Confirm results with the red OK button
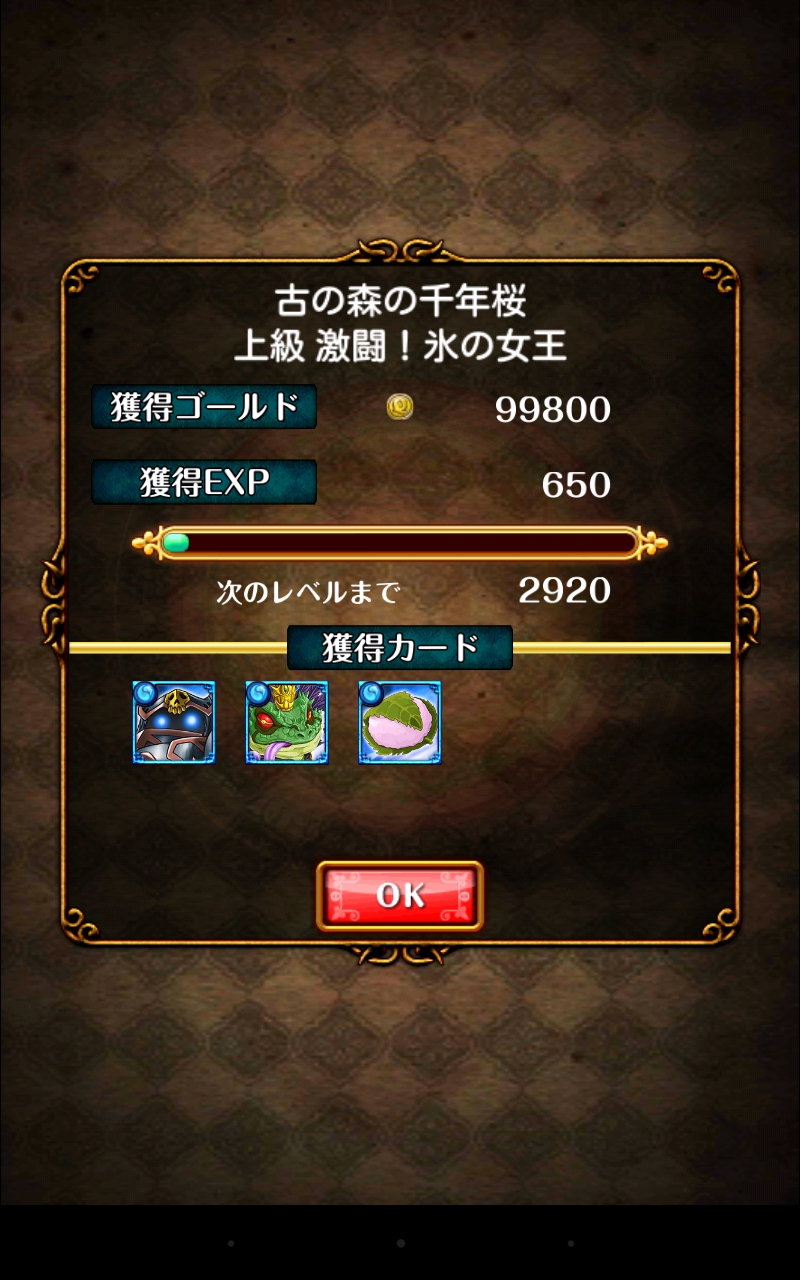 [x=400, y=896]
